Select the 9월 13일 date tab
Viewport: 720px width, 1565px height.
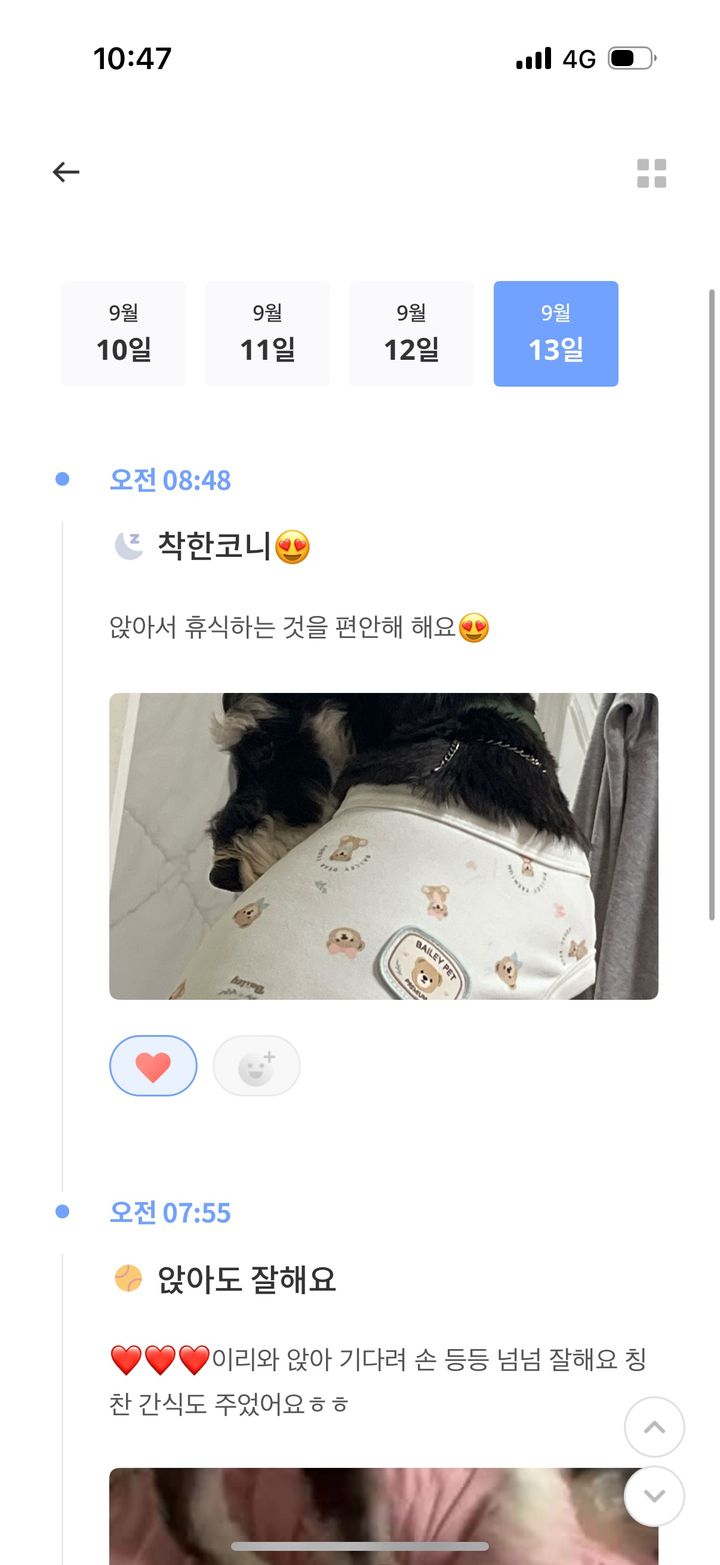coord(555,334)
